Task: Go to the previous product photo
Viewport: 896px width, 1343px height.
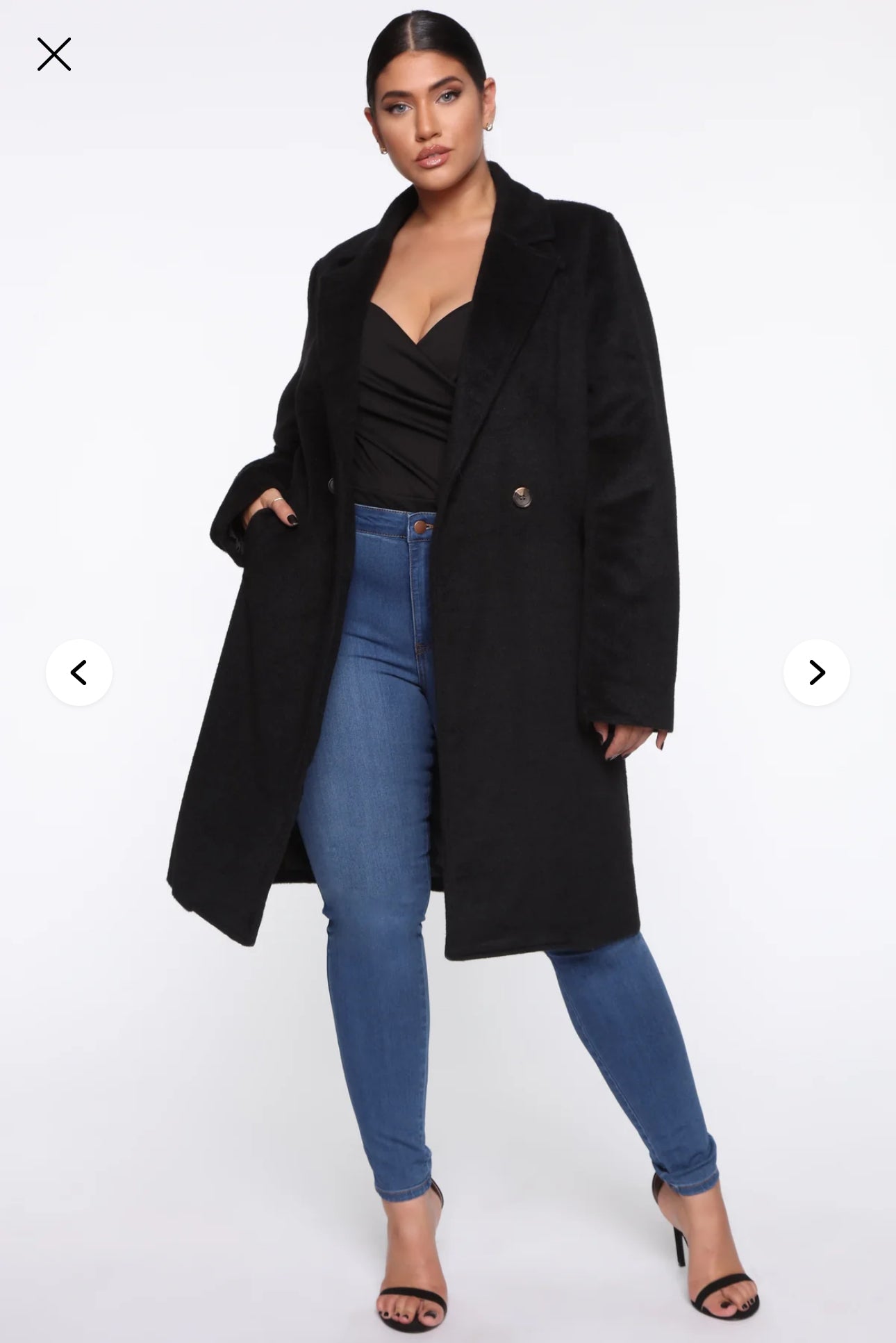Action: pos(79,673)
